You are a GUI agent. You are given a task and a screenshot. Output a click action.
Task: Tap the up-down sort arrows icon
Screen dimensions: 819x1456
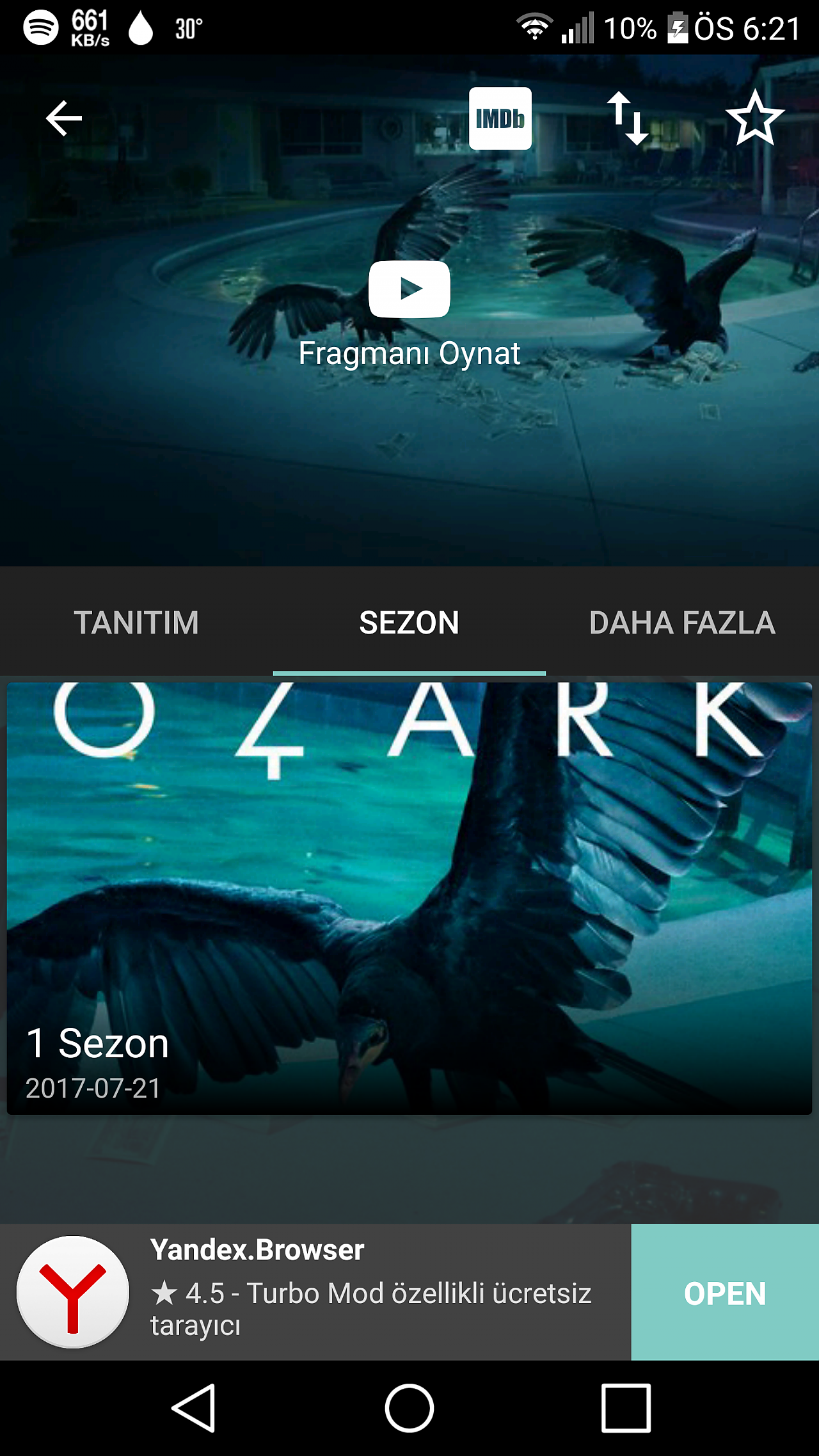628,118
